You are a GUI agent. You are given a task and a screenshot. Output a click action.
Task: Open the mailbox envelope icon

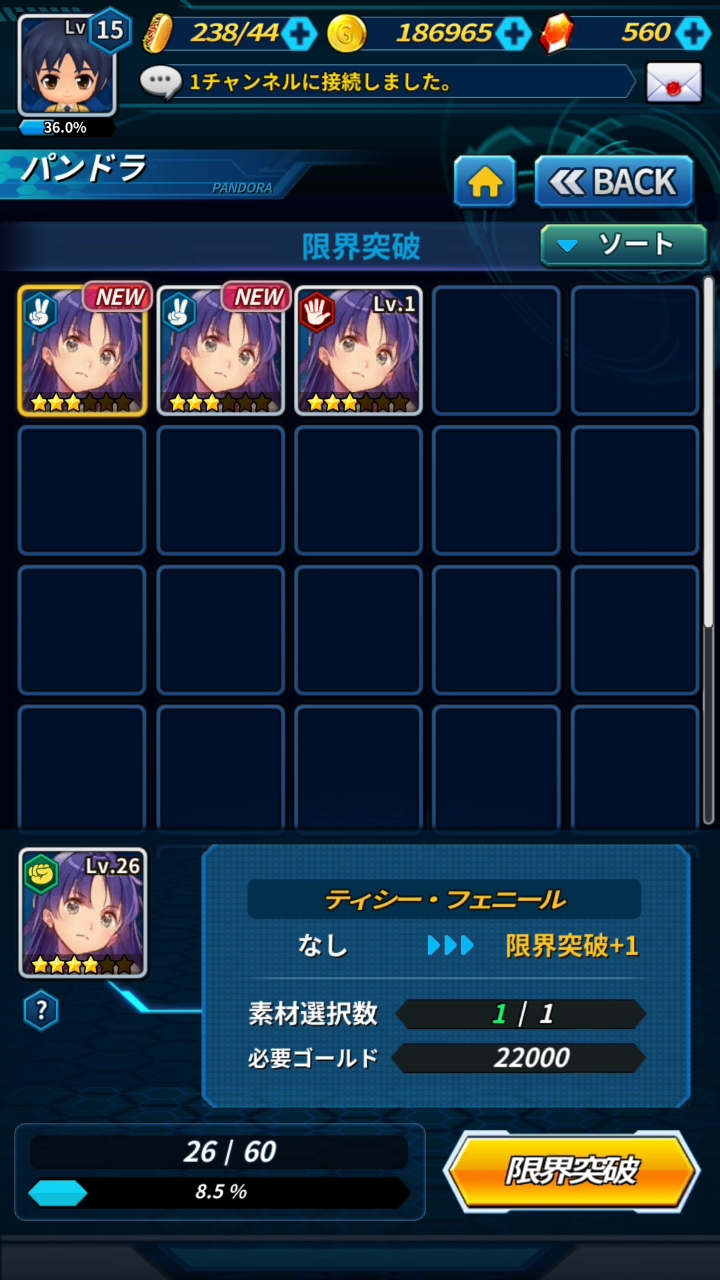[673, 83]
